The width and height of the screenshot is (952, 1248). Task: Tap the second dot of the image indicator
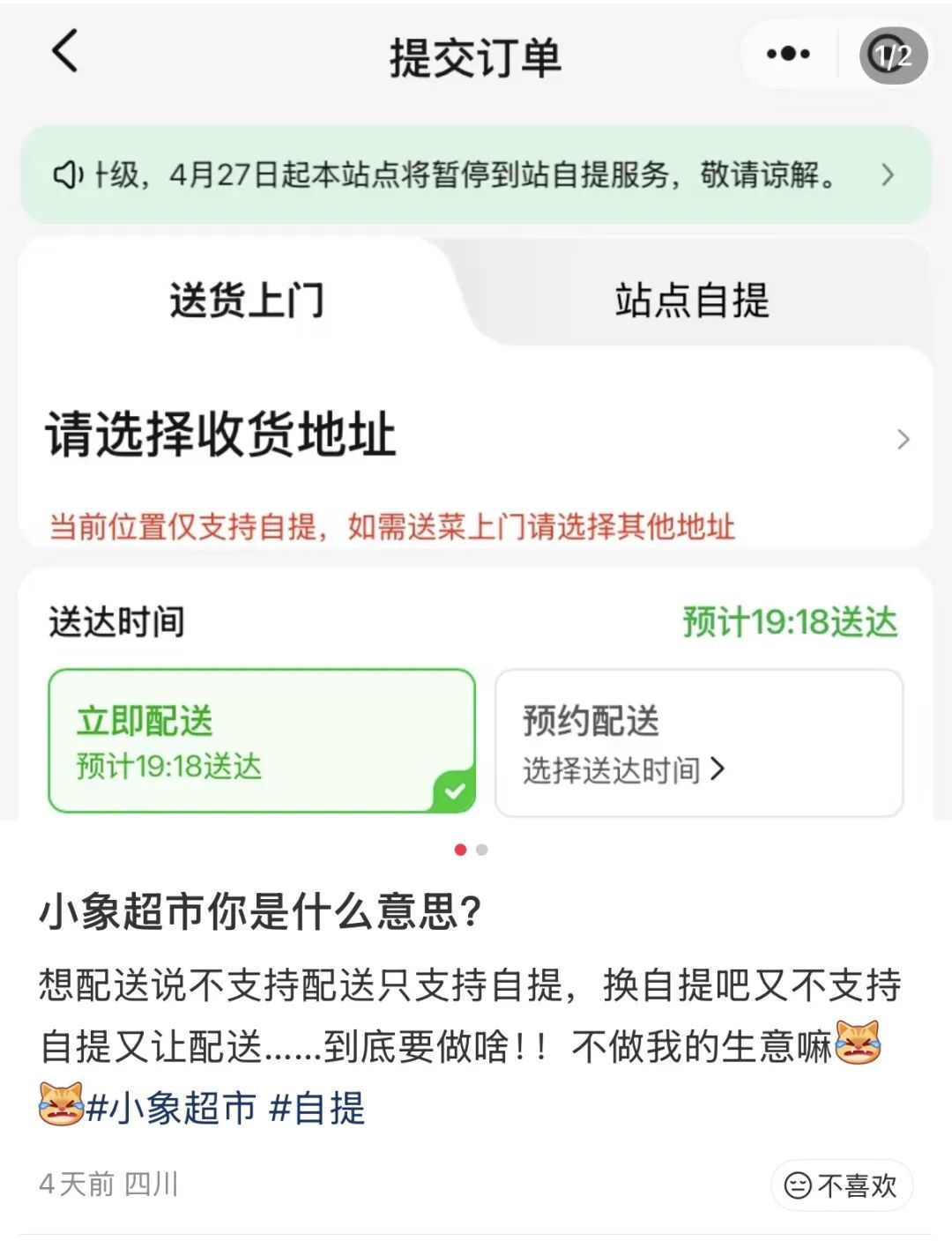tap(481, 850)
